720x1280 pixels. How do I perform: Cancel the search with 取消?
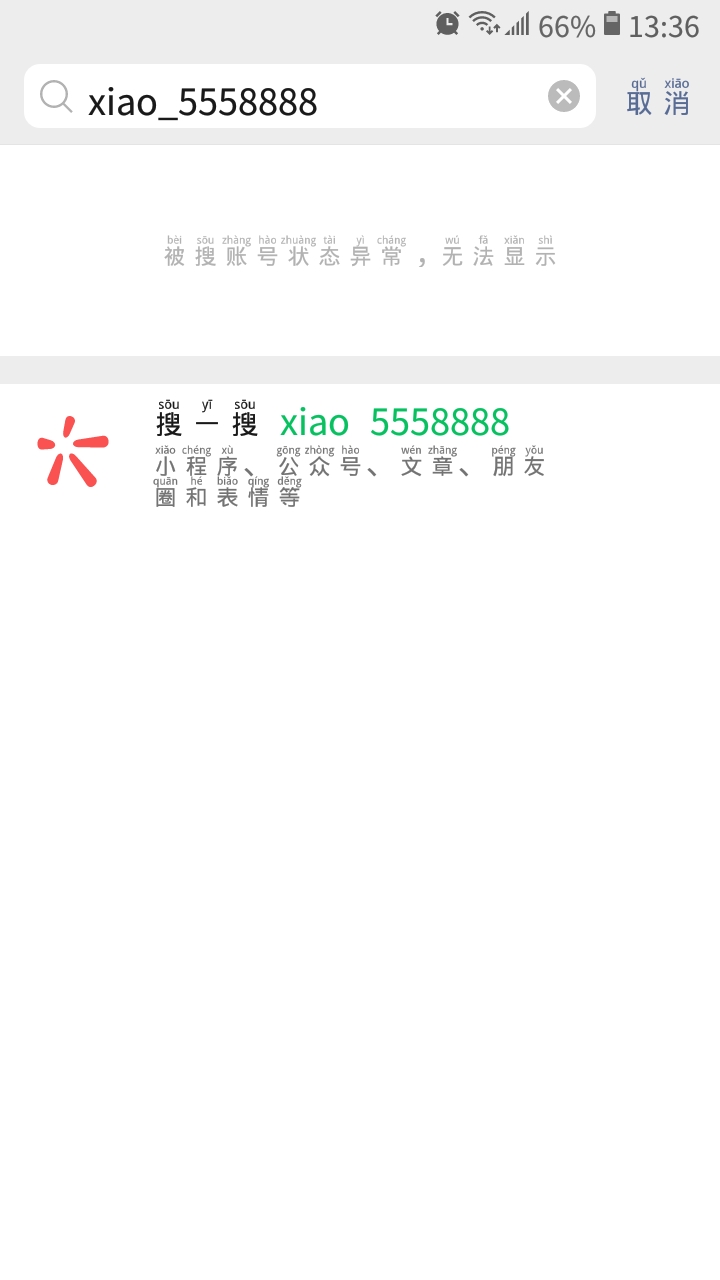[658, 100]
